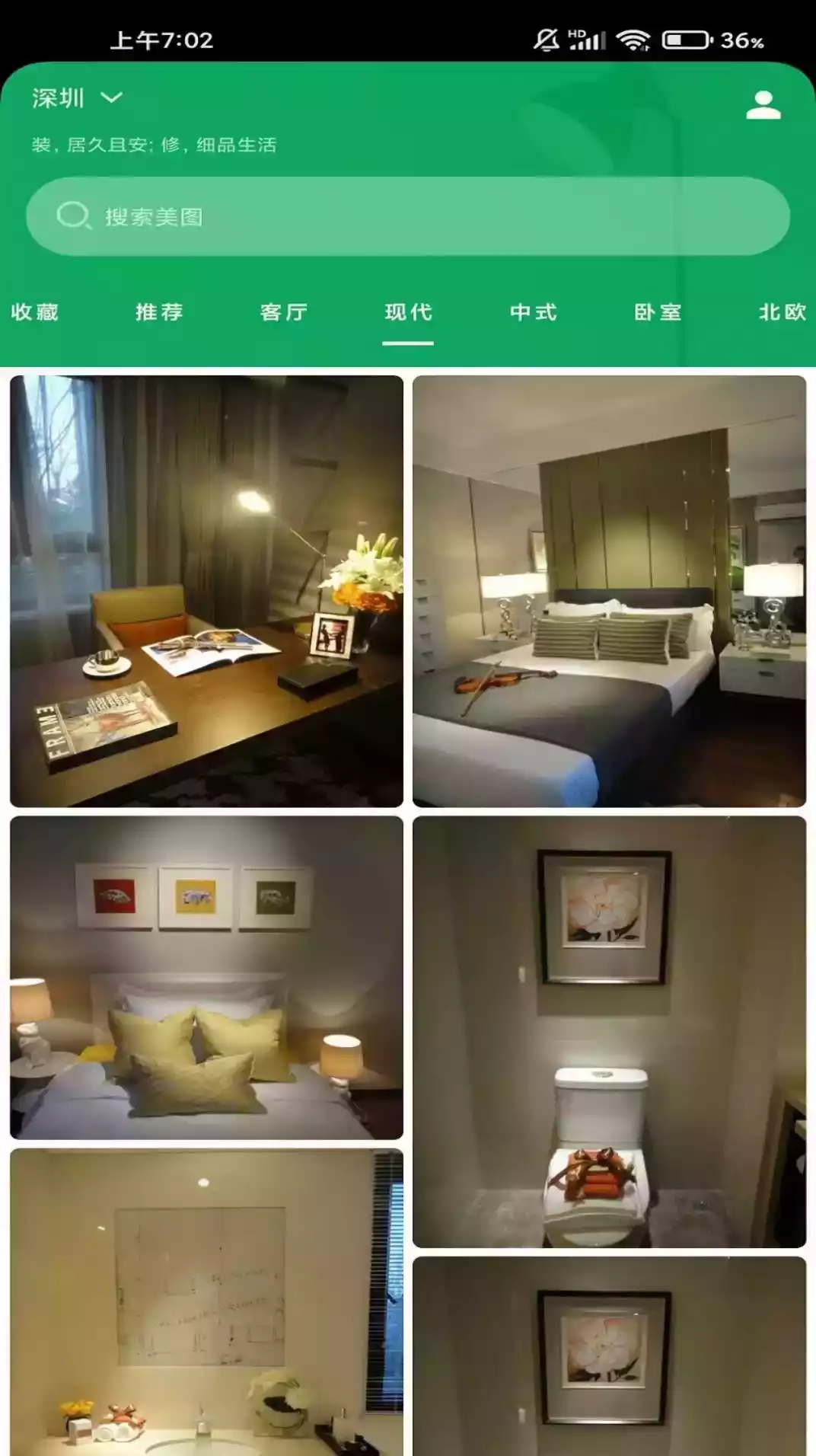Viewport: 816px width, 1456px height.
Task: View the bathroom sink photo with wall art
Action: [206, 1302]
